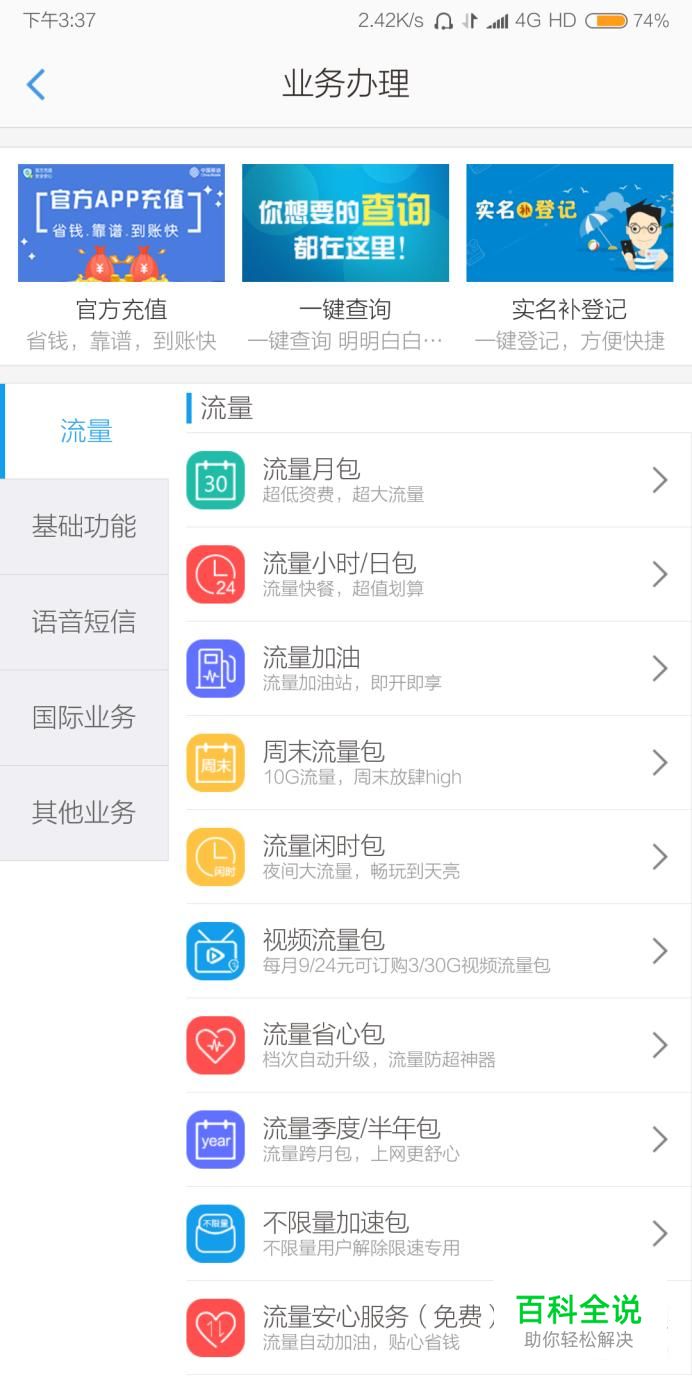Open 视频流量包
The image size is (692, 1384).
[x=437, y=950]
